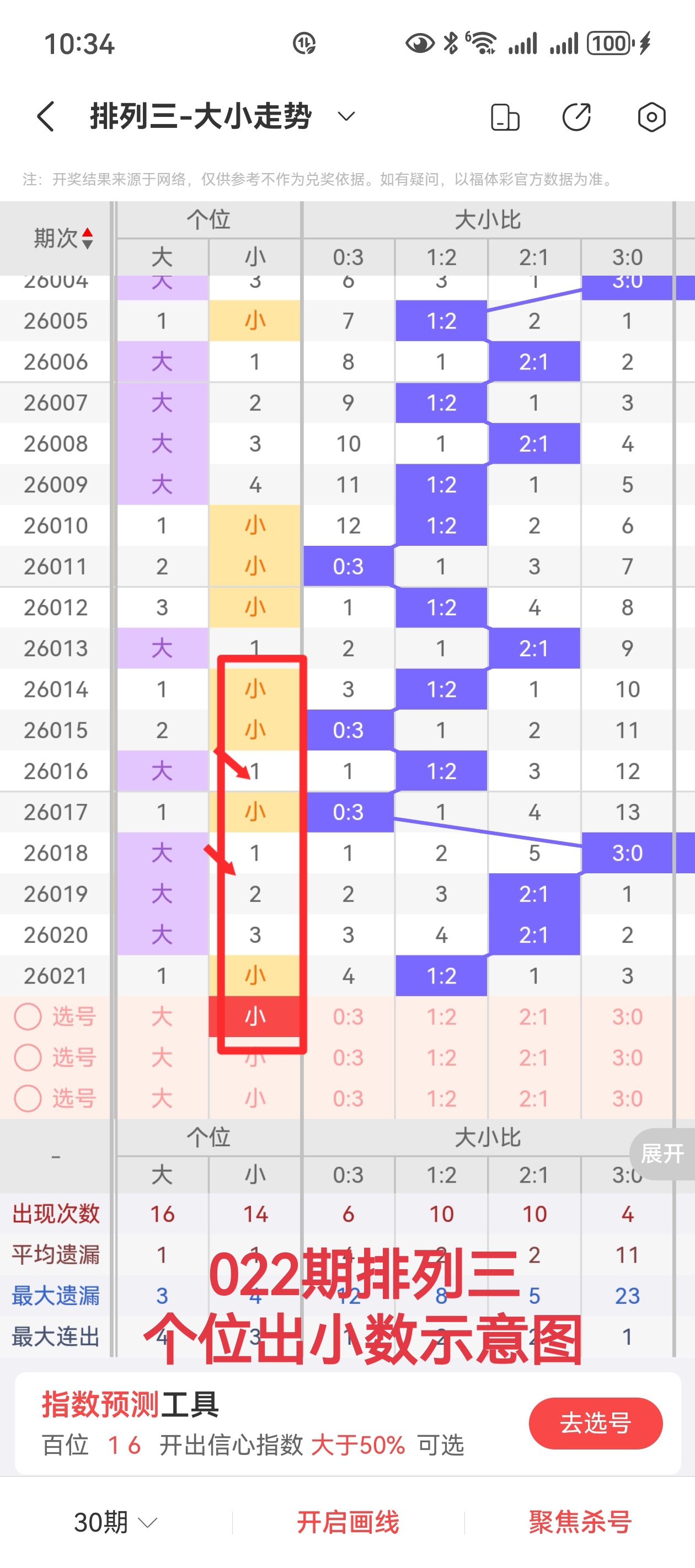Sort by 期次 column header

click(x=63, y=238)
